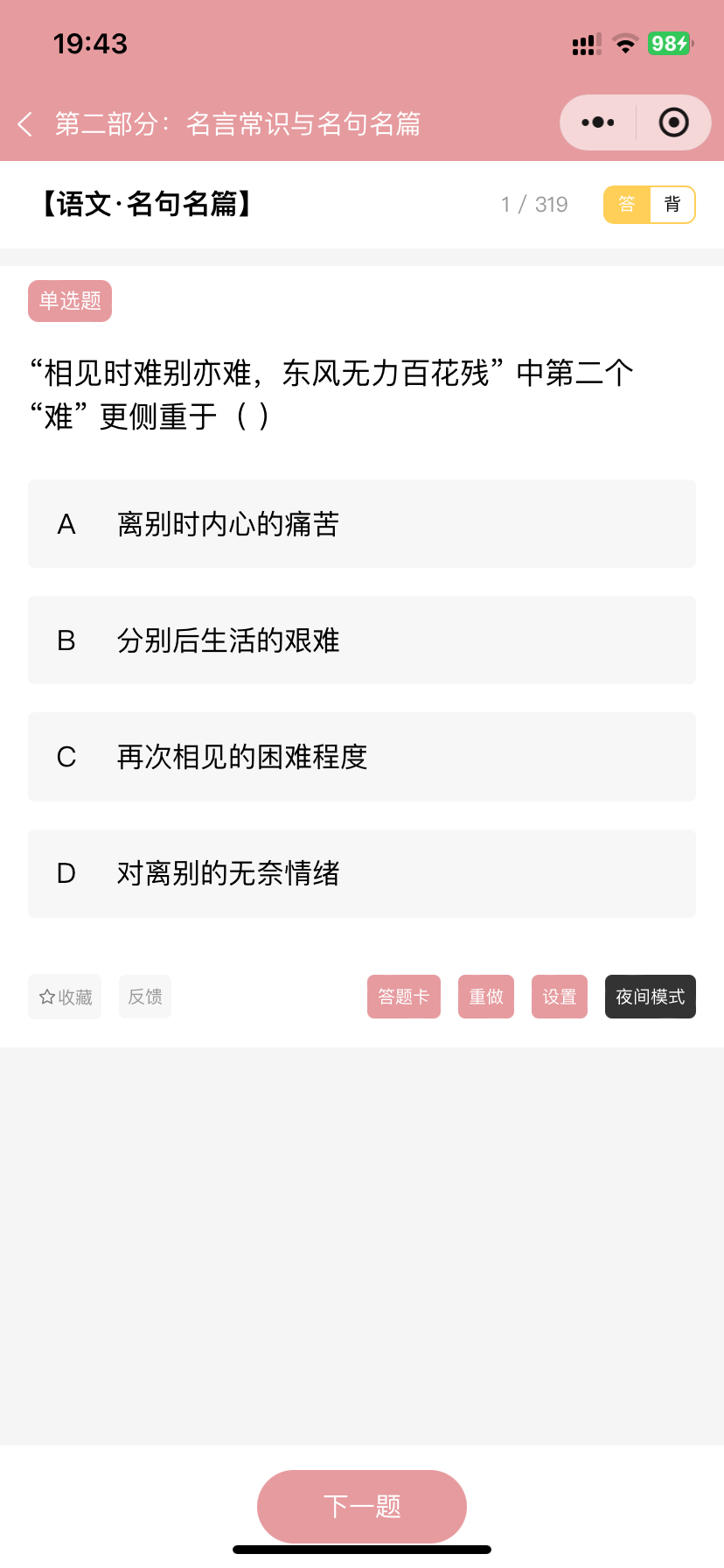Image resolution: width=724 pixels, height=1568 pixels.
Task: Add this question to 收藏 favorites
Action: 65,997
